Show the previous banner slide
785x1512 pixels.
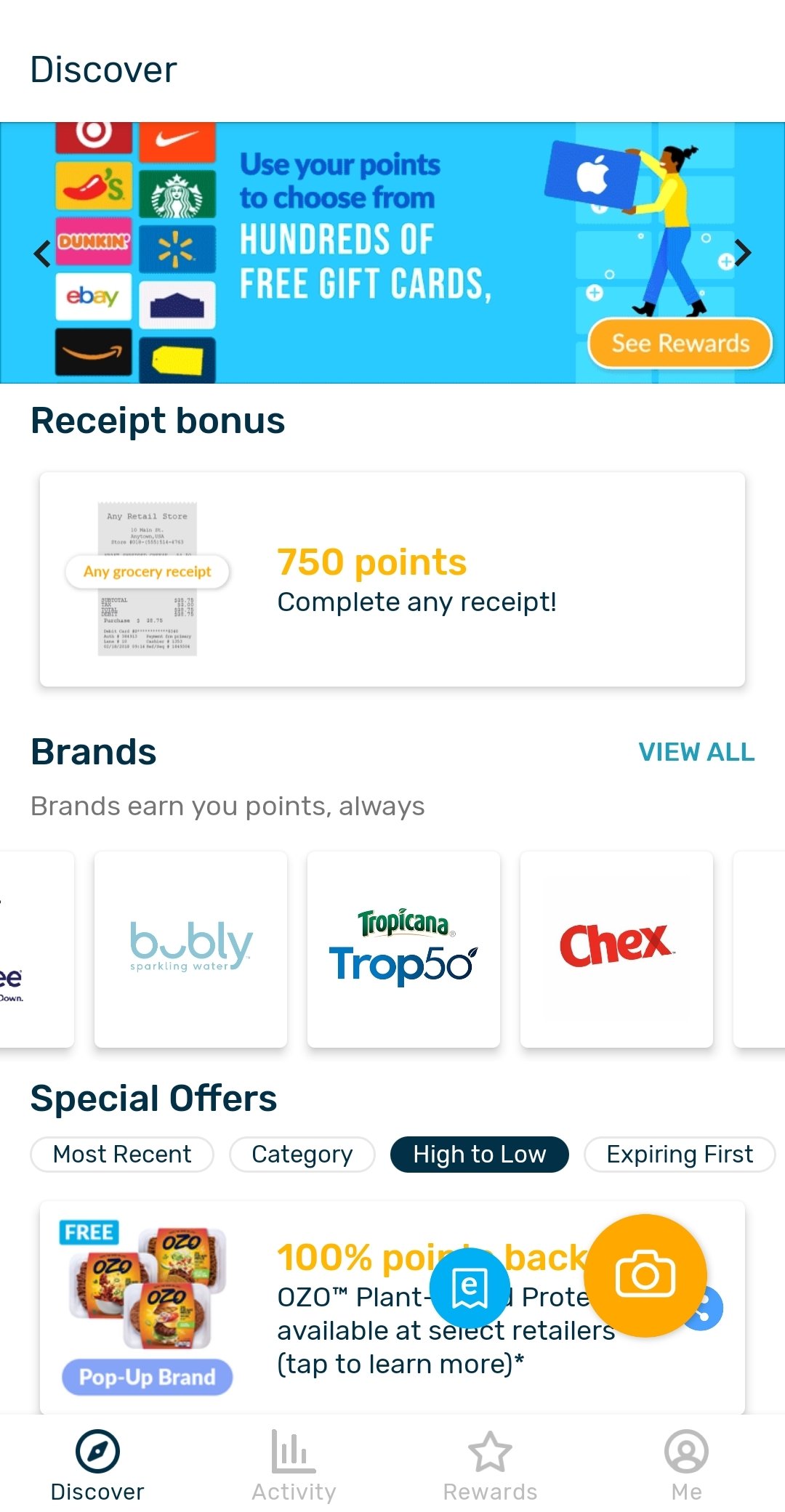coord(42,254)
